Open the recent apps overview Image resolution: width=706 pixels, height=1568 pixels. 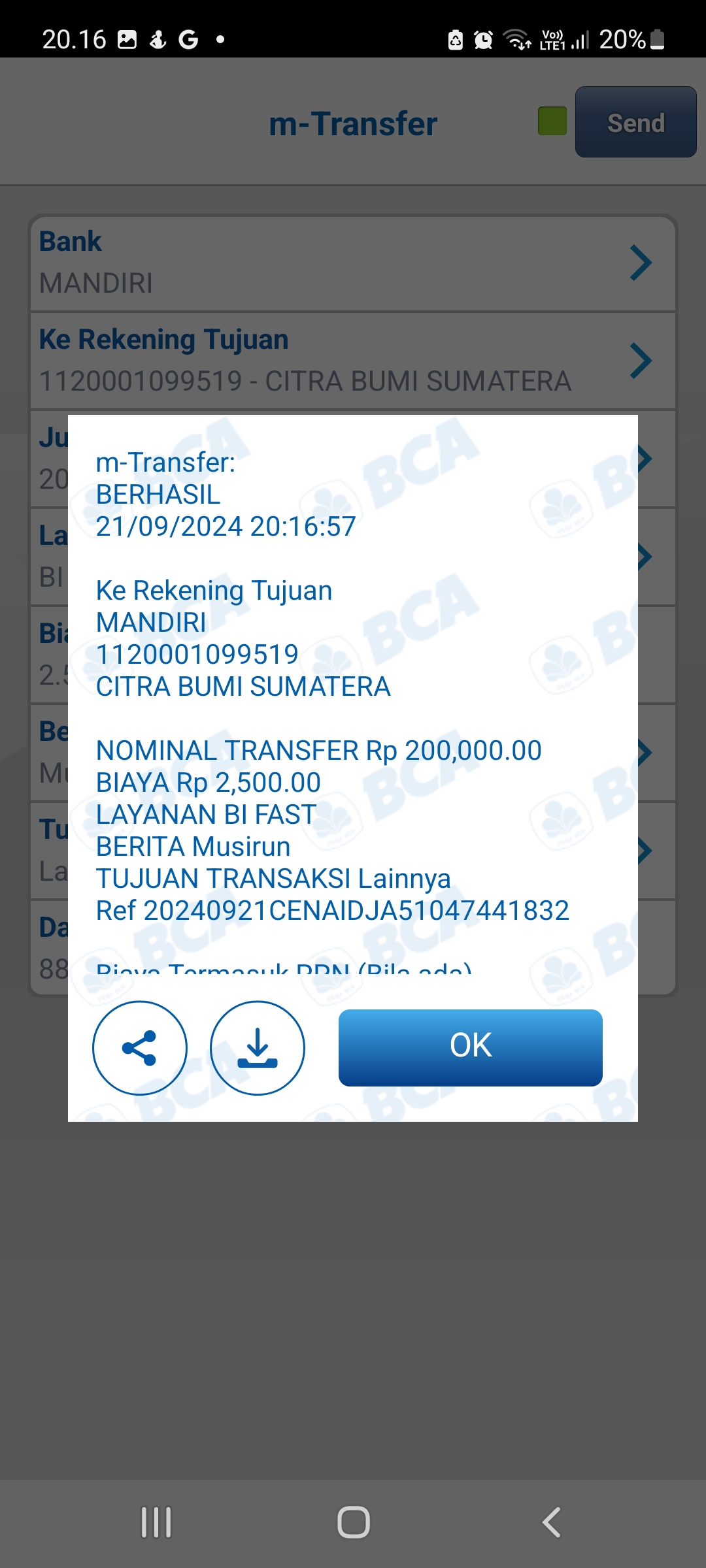pos(156,1522)
